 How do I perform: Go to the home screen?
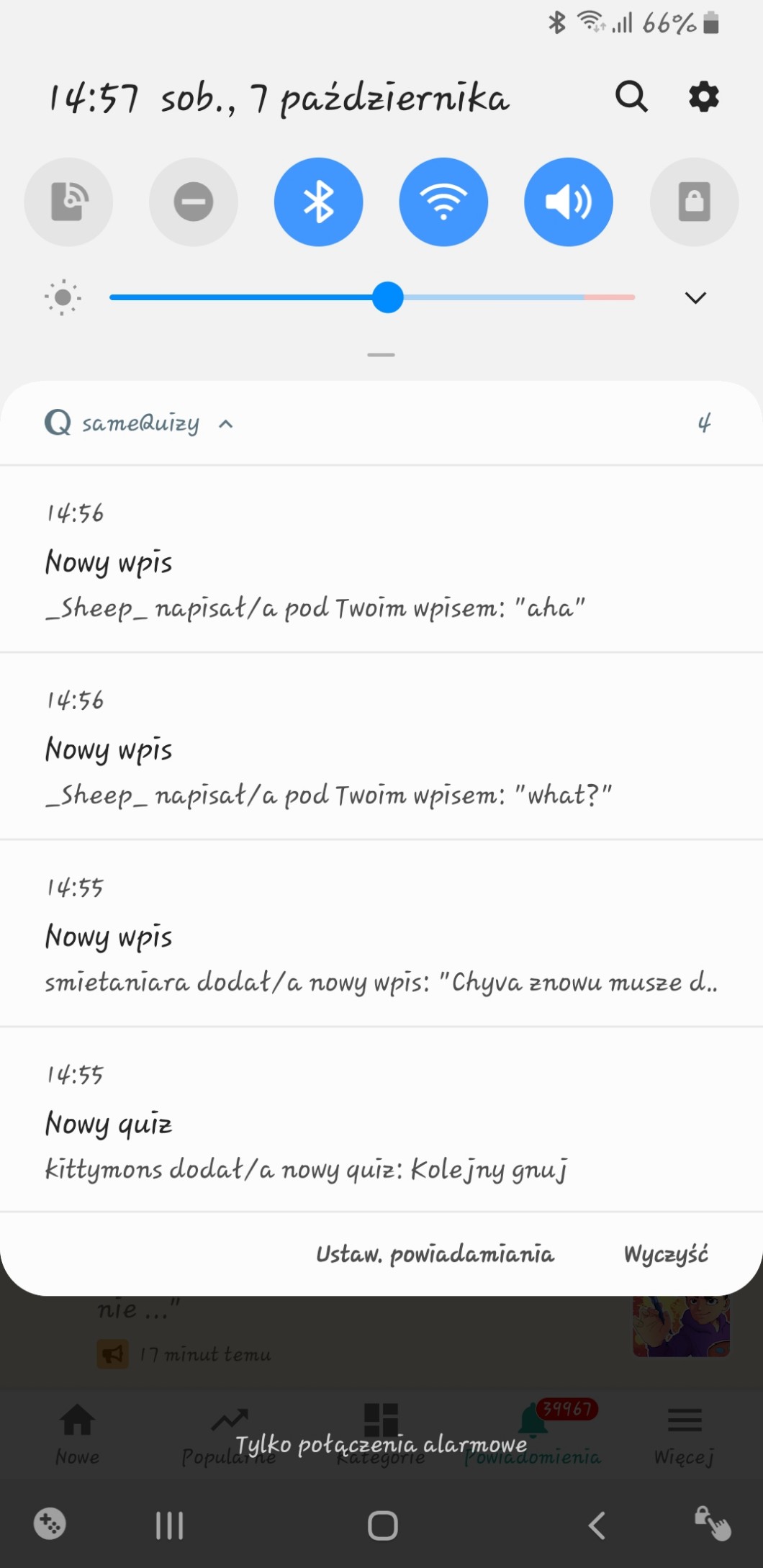382,1525
